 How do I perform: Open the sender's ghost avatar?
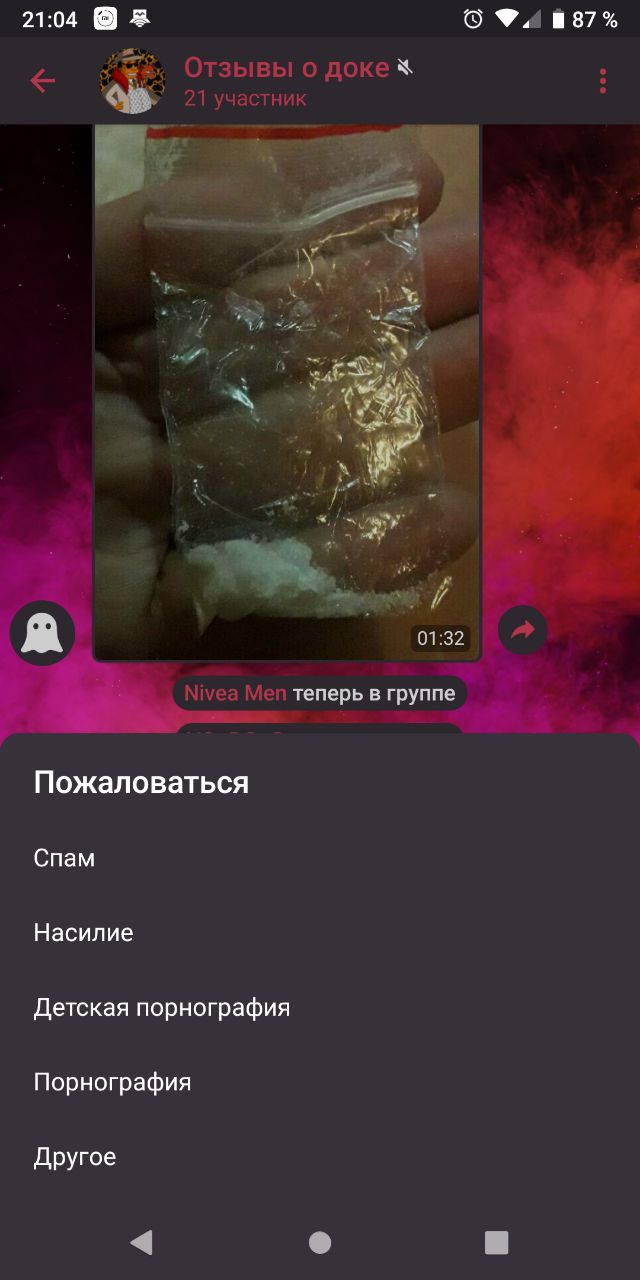[42, 633]
